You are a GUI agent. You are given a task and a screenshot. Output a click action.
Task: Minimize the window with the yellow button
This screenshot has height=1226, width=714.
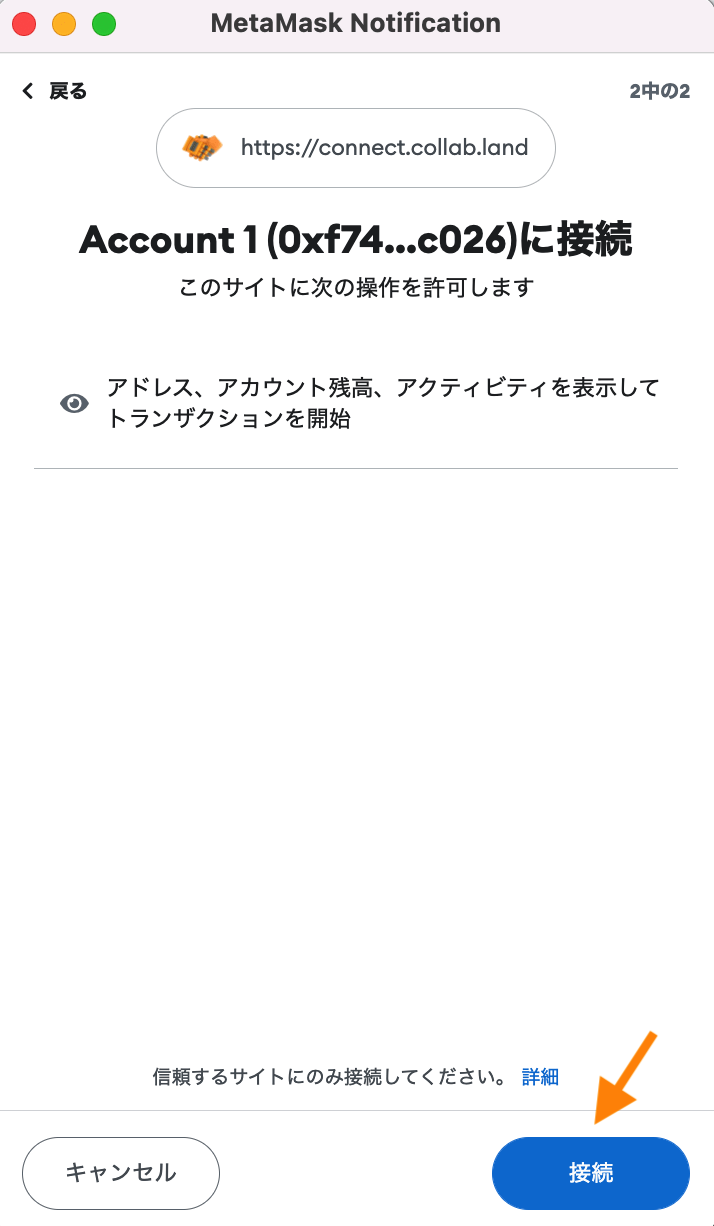pos(64,23)
